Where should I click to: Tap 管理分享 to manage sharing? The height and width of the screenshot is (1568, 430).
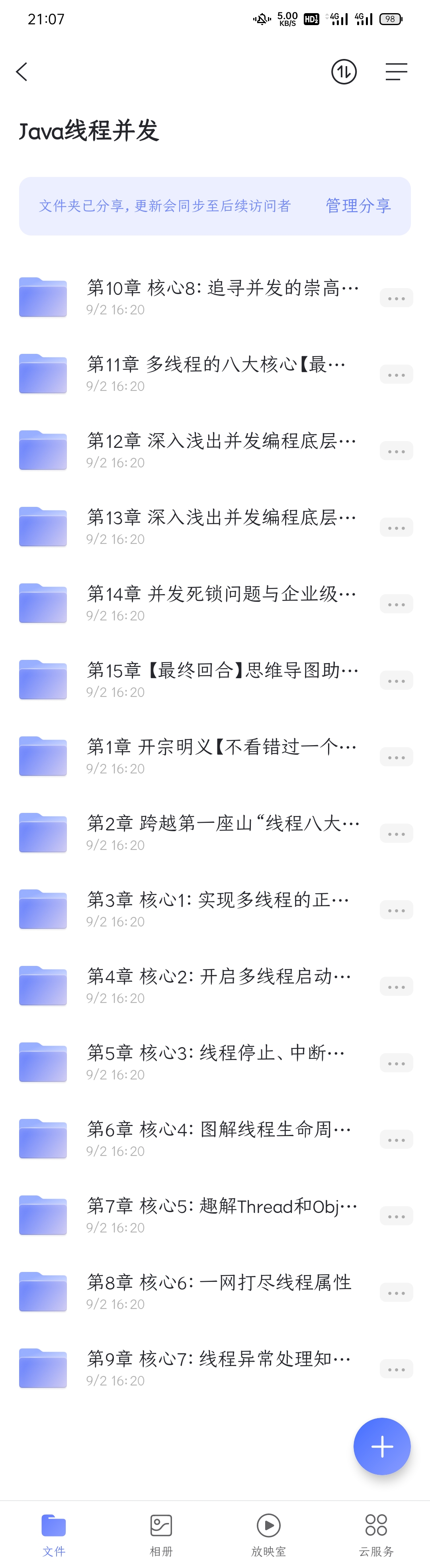click(358, 206)
